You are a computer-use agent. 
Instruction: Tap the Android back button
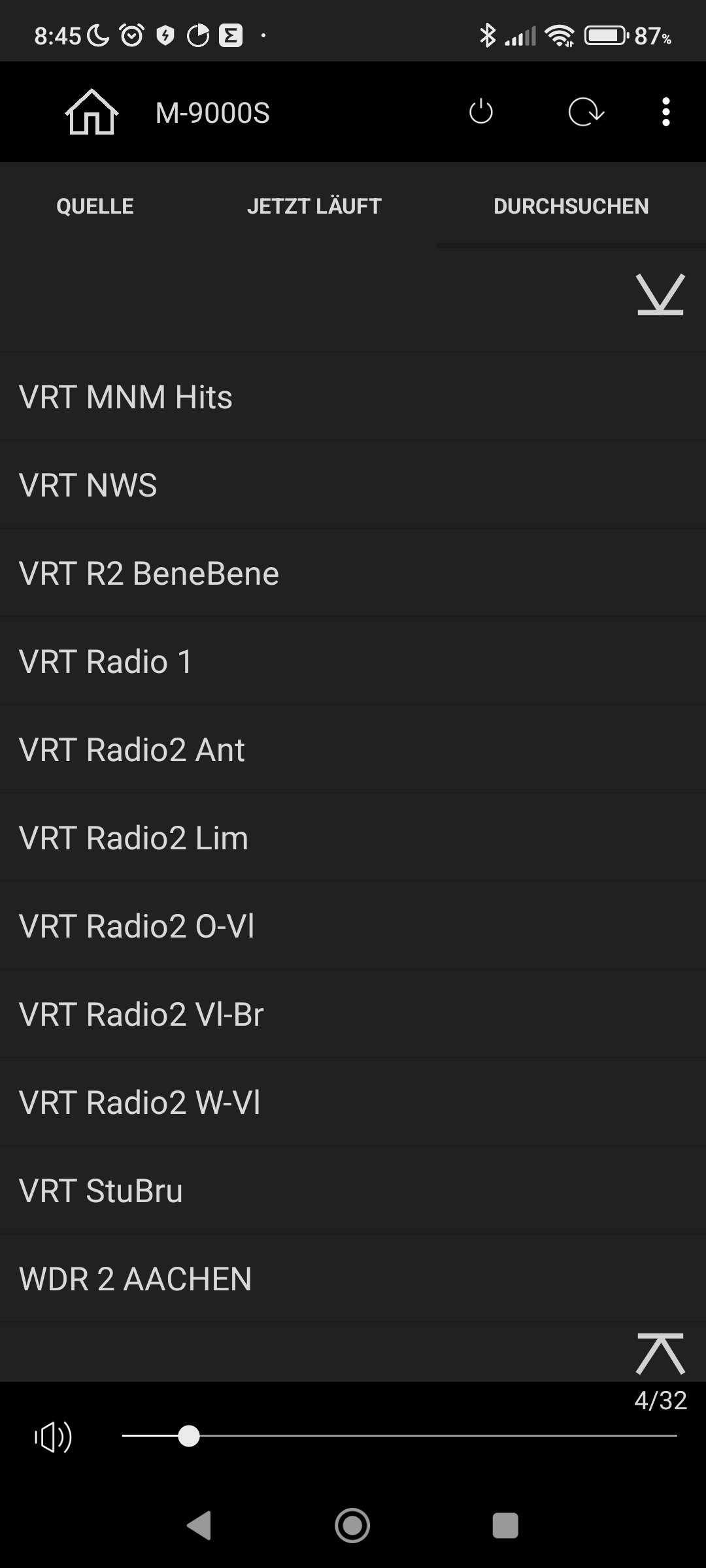click(x=199, y=1526)
